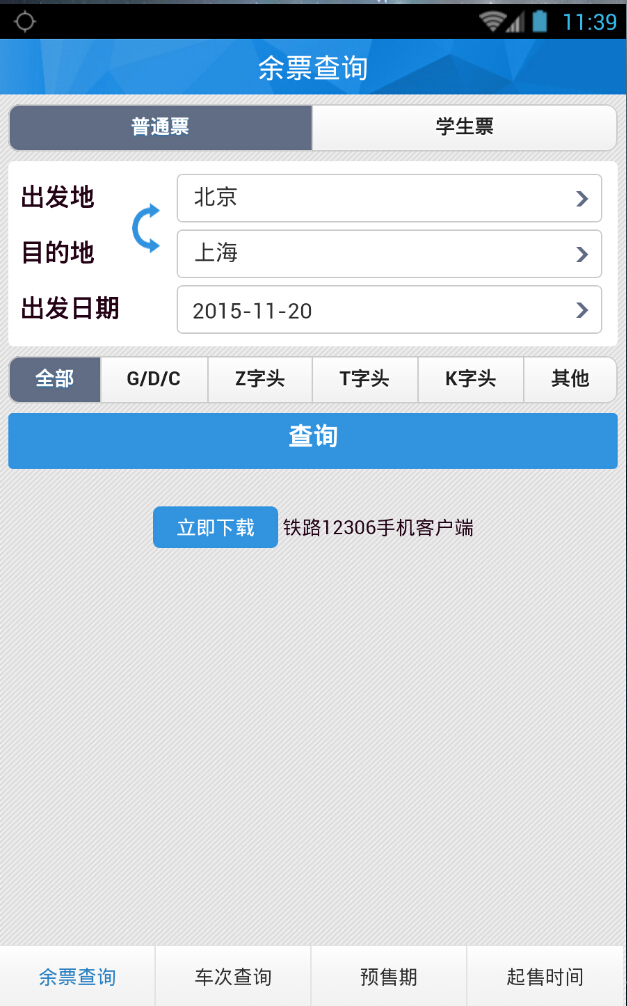The width and height of the screenshot is (627, 1006).
Task: Switch to 学生票 ticket type
Action: (x=464, y=127)
